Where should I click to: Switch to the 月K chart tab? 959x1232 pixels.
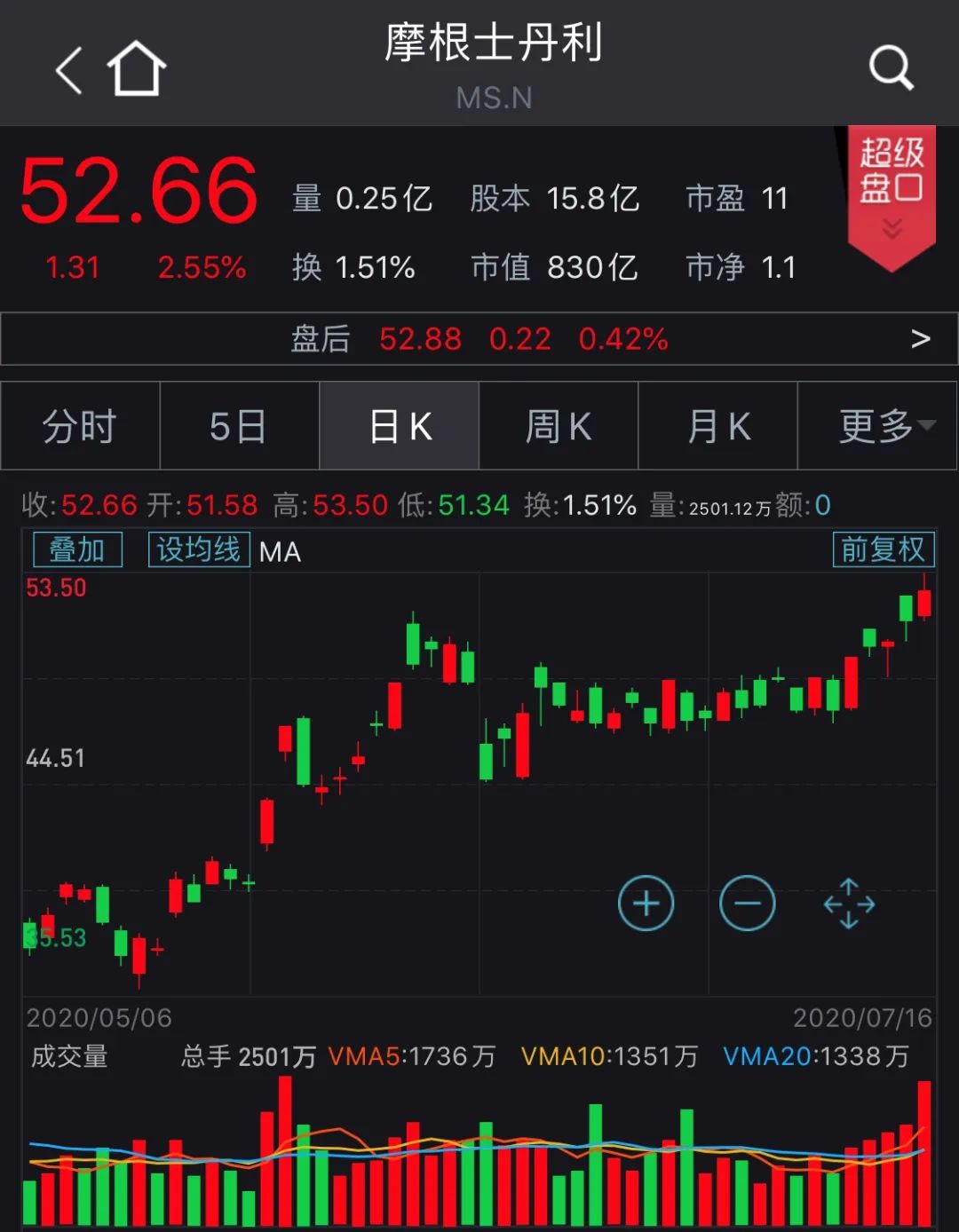pos(718,426)
